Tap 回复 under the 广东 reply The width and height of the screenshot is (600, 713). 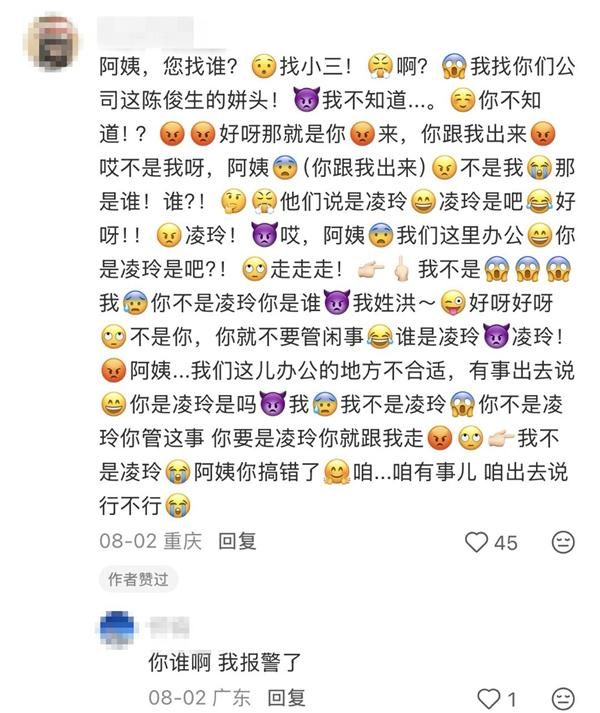click(x=286, y=698)
